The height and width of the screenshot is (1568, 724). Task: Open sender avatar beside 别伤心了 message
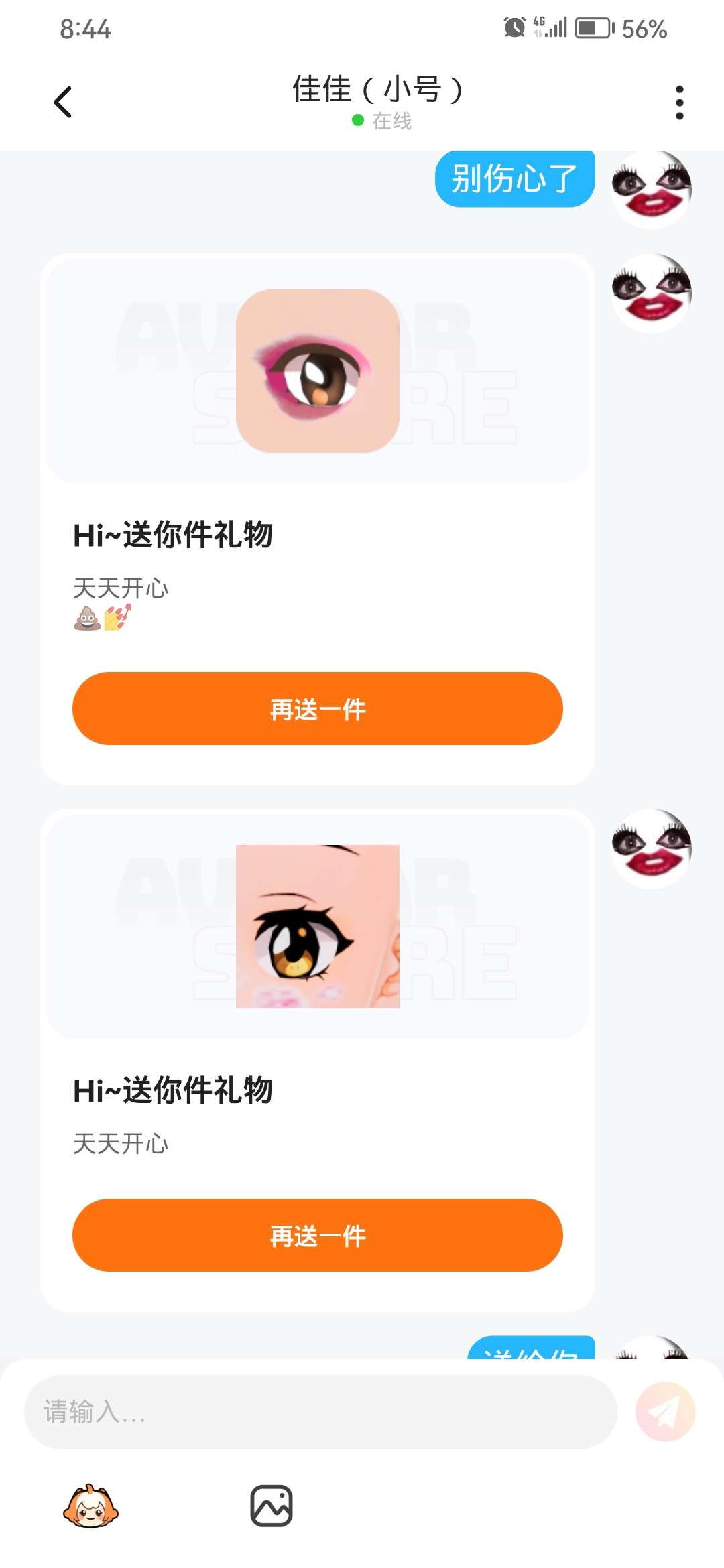[x=651, y=189]
